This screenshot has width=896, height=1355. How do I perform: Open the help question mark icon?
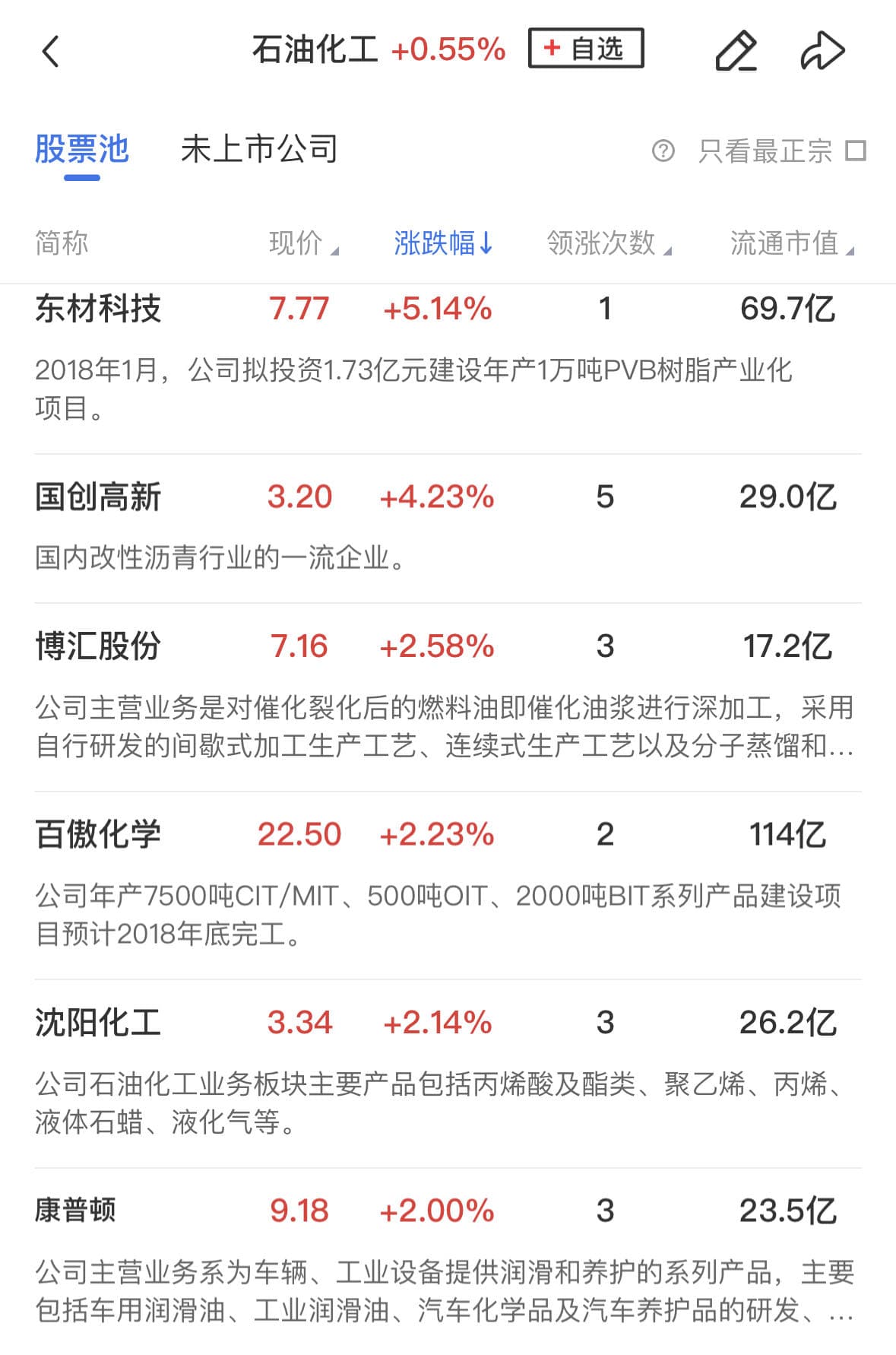pyautogui.click(x=663, y=151)
